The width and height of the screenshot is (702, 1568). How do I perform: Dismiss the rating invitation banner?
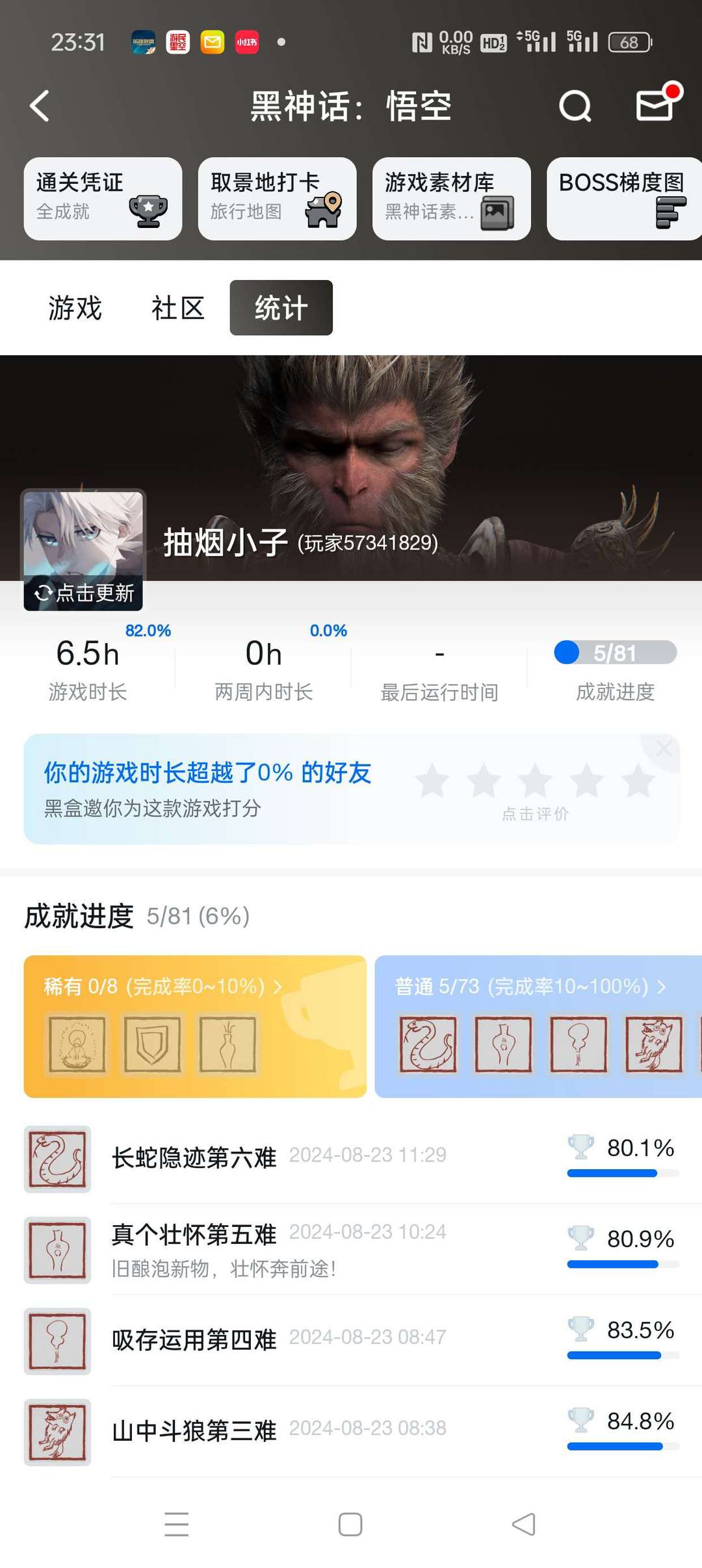point(663,749)
